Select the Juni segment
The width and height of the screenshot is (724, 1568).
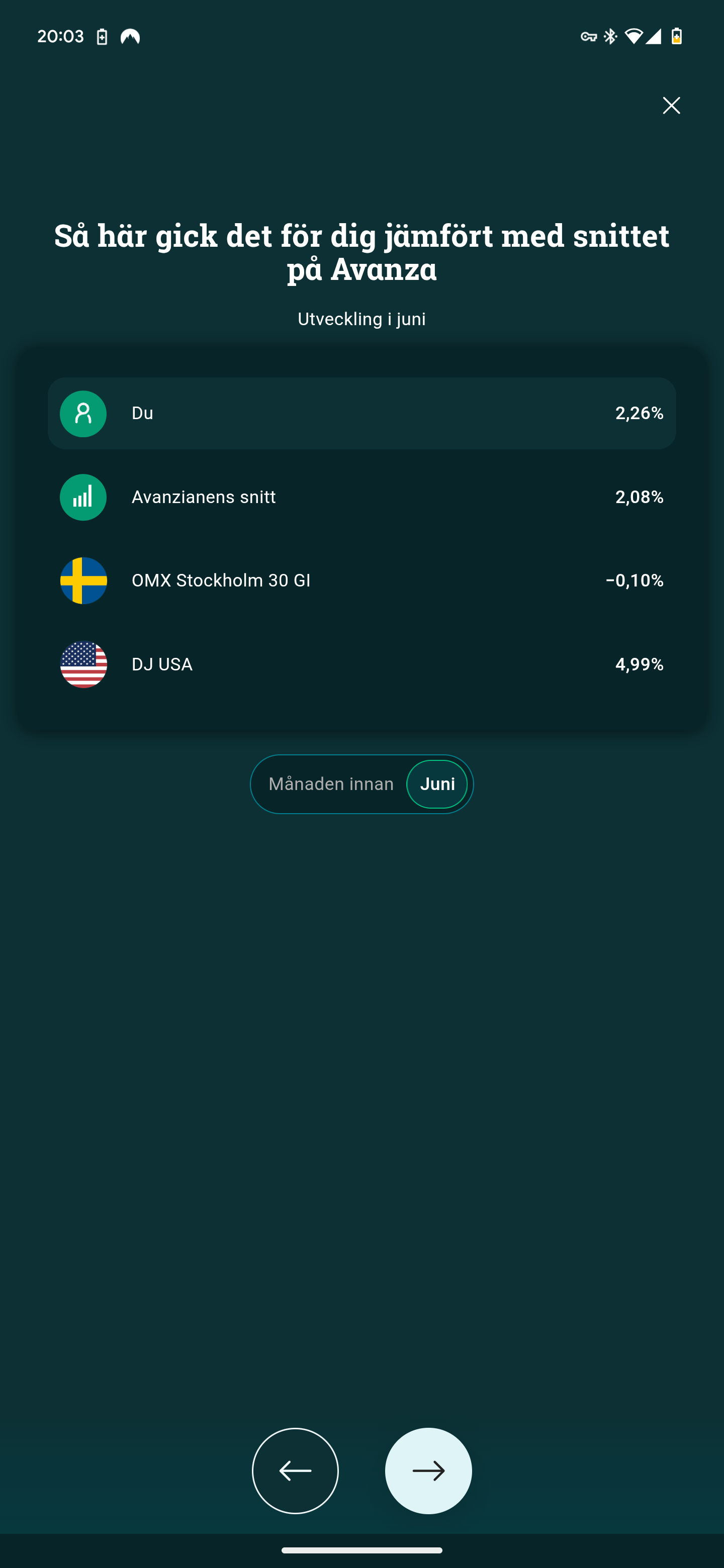click(437, 784)
